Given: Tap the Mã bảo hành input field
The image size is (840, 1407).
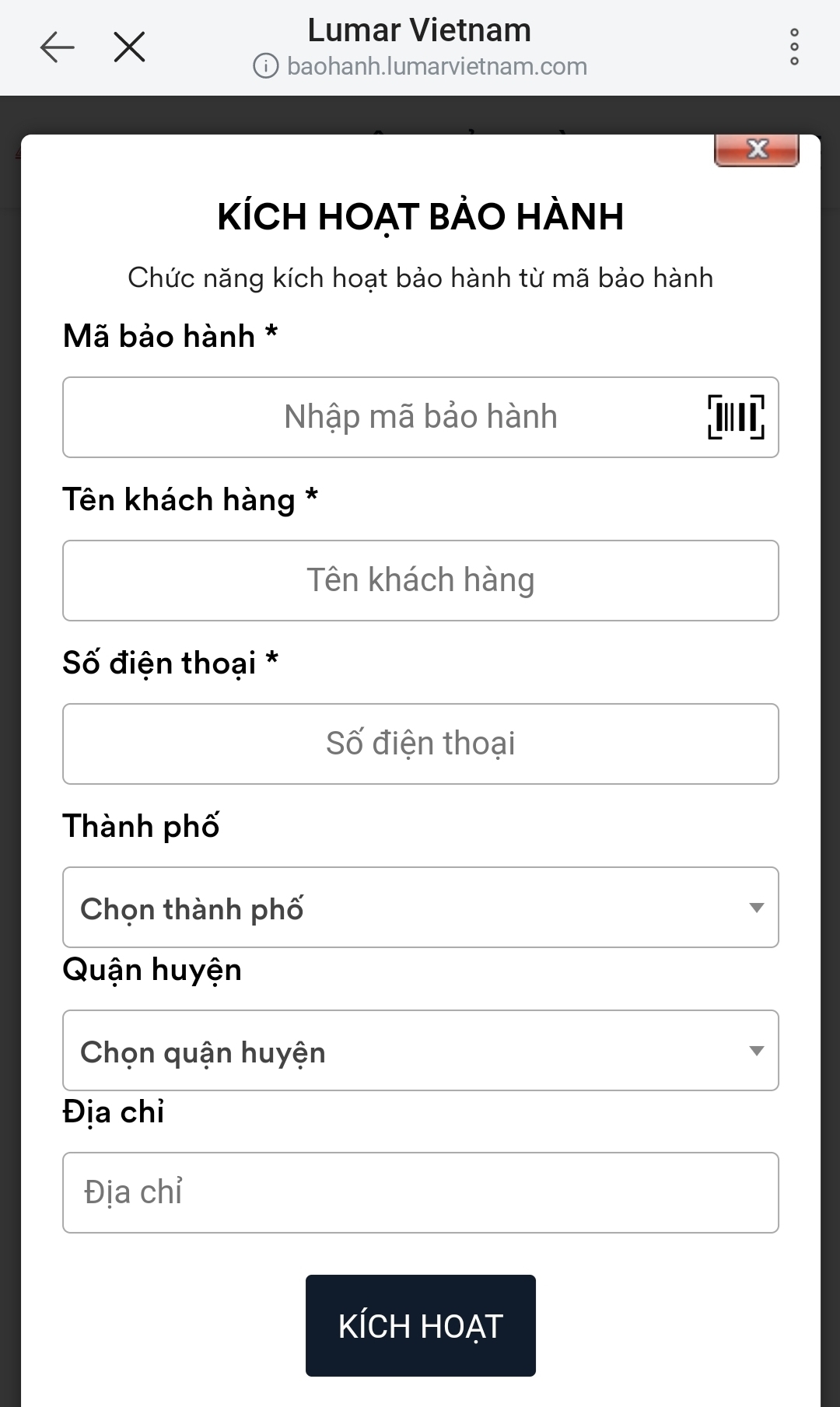Looking at the screenshot, I should coord(381,418).
